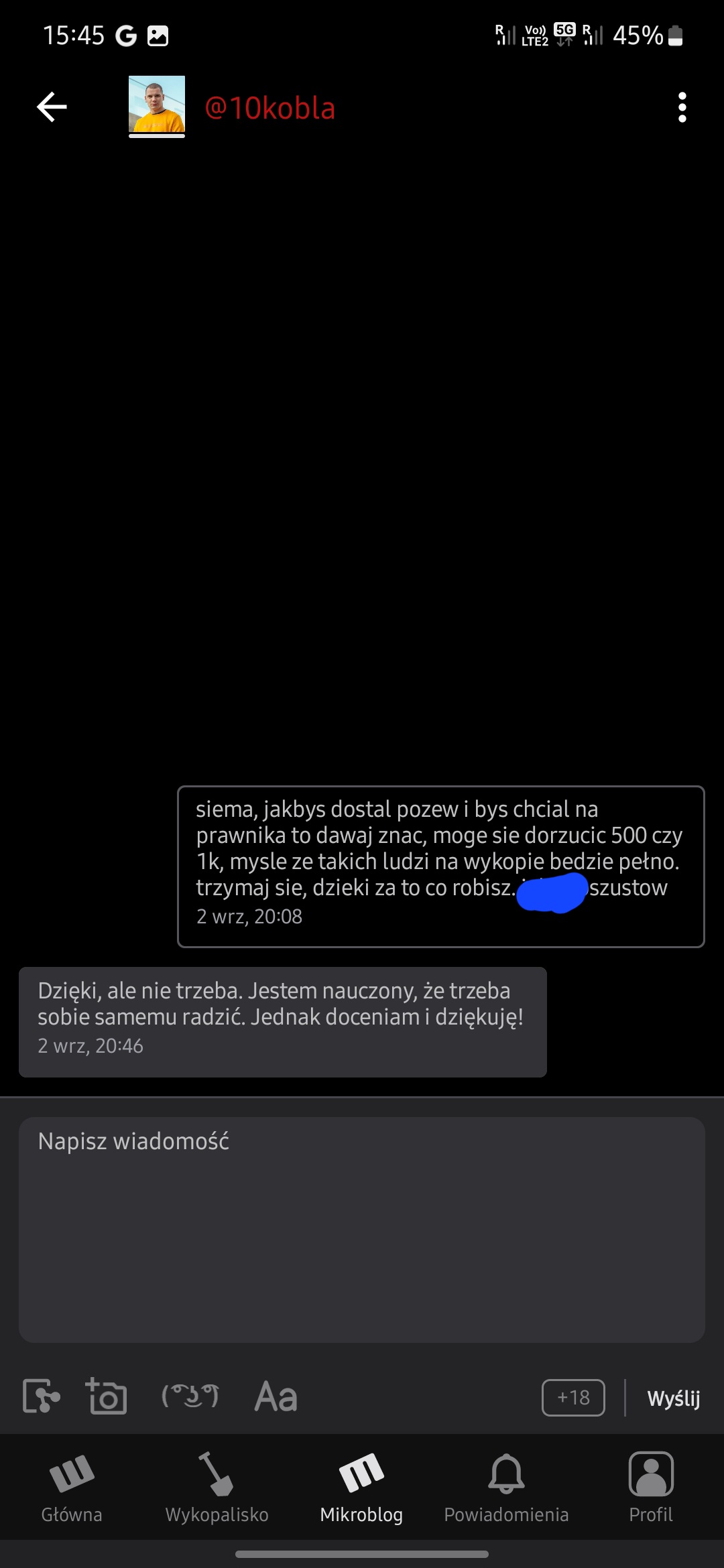Open @10kobla's profile avatar
Viewport: 724px width, 1568px height.
[157, 105]
